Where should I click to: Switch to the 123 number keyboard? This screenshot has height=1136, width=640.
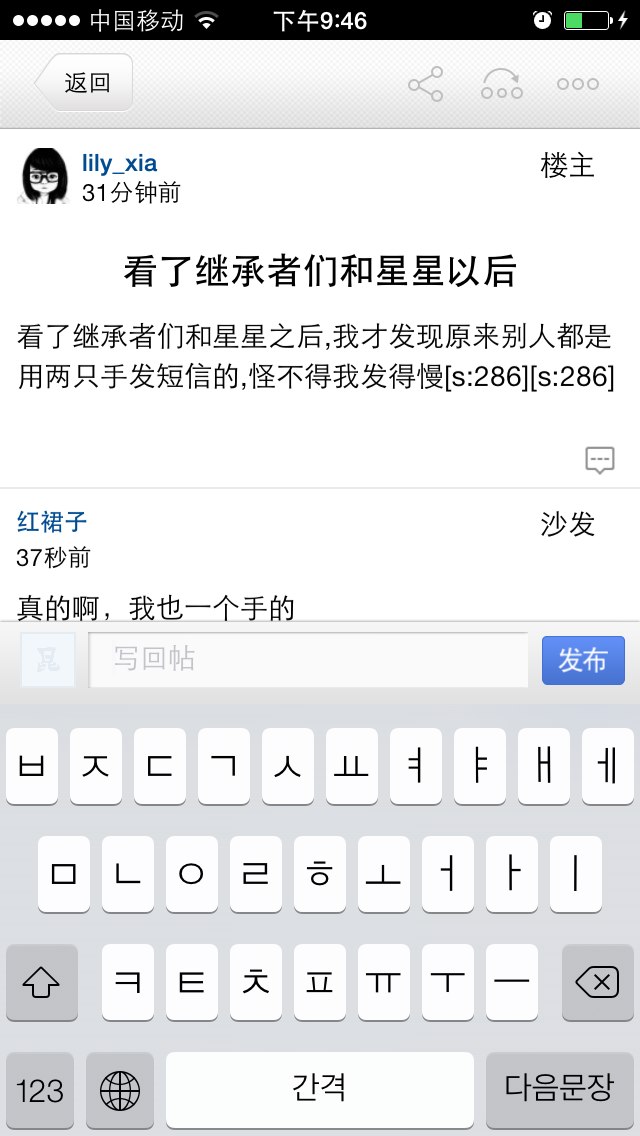click(x=40, y=1089)
